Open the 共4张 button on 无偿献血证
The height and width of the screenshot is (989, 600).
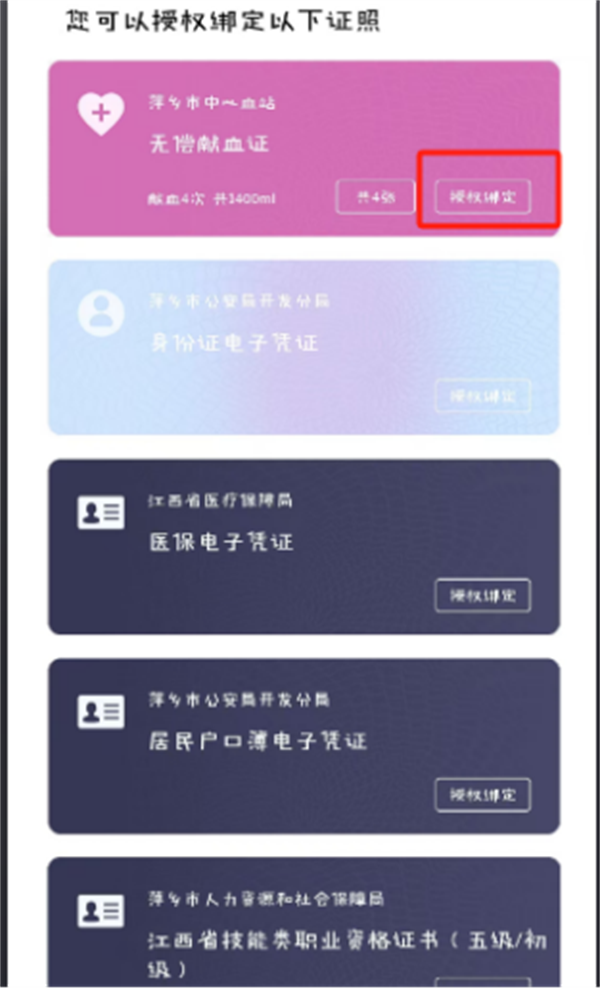click(375, 197)
